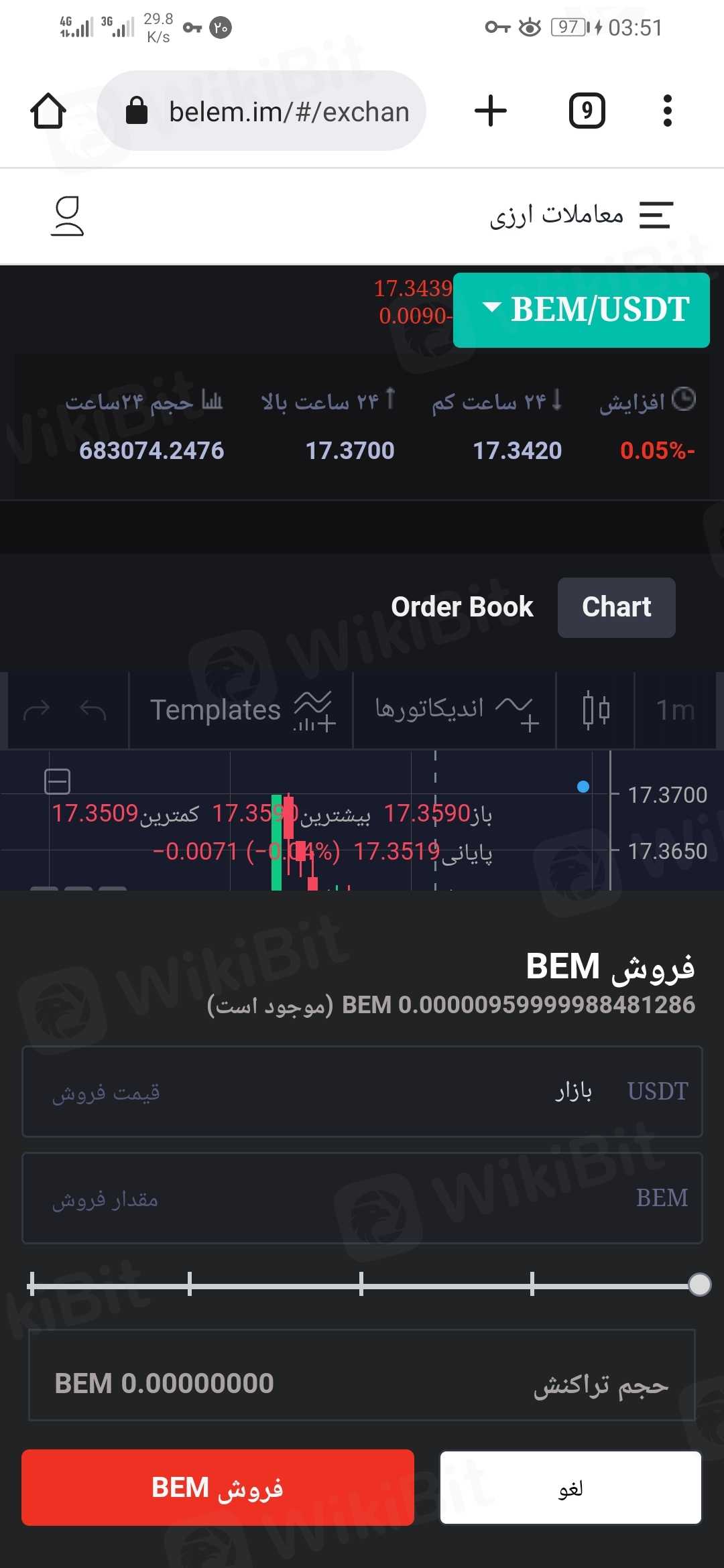The height and width of the screenshot is (1568, 724).
Task: Undo the last chart action
Action: coord(93,710)
